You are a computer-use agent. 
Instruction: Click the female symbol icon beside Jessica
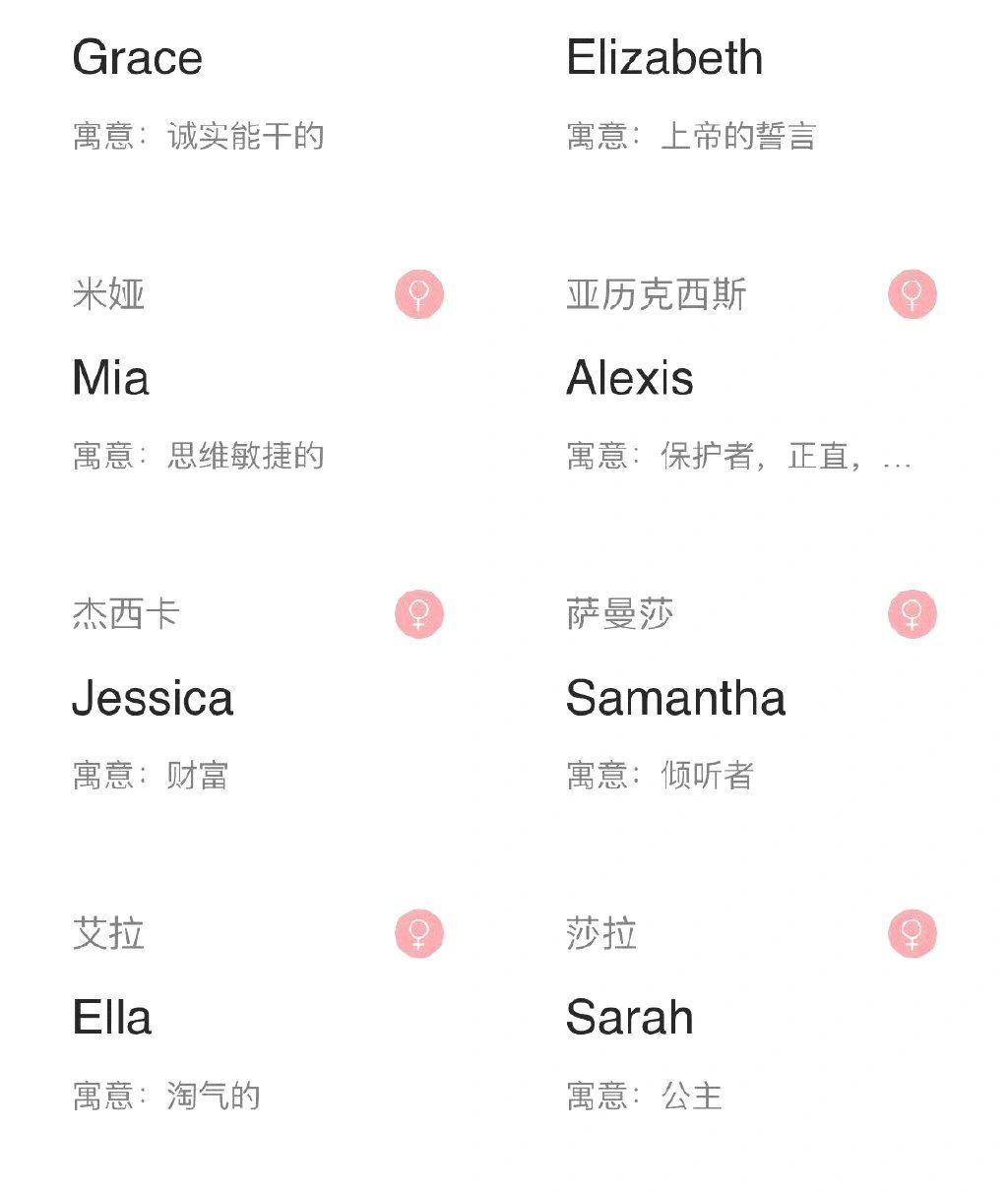click(418, 614)
